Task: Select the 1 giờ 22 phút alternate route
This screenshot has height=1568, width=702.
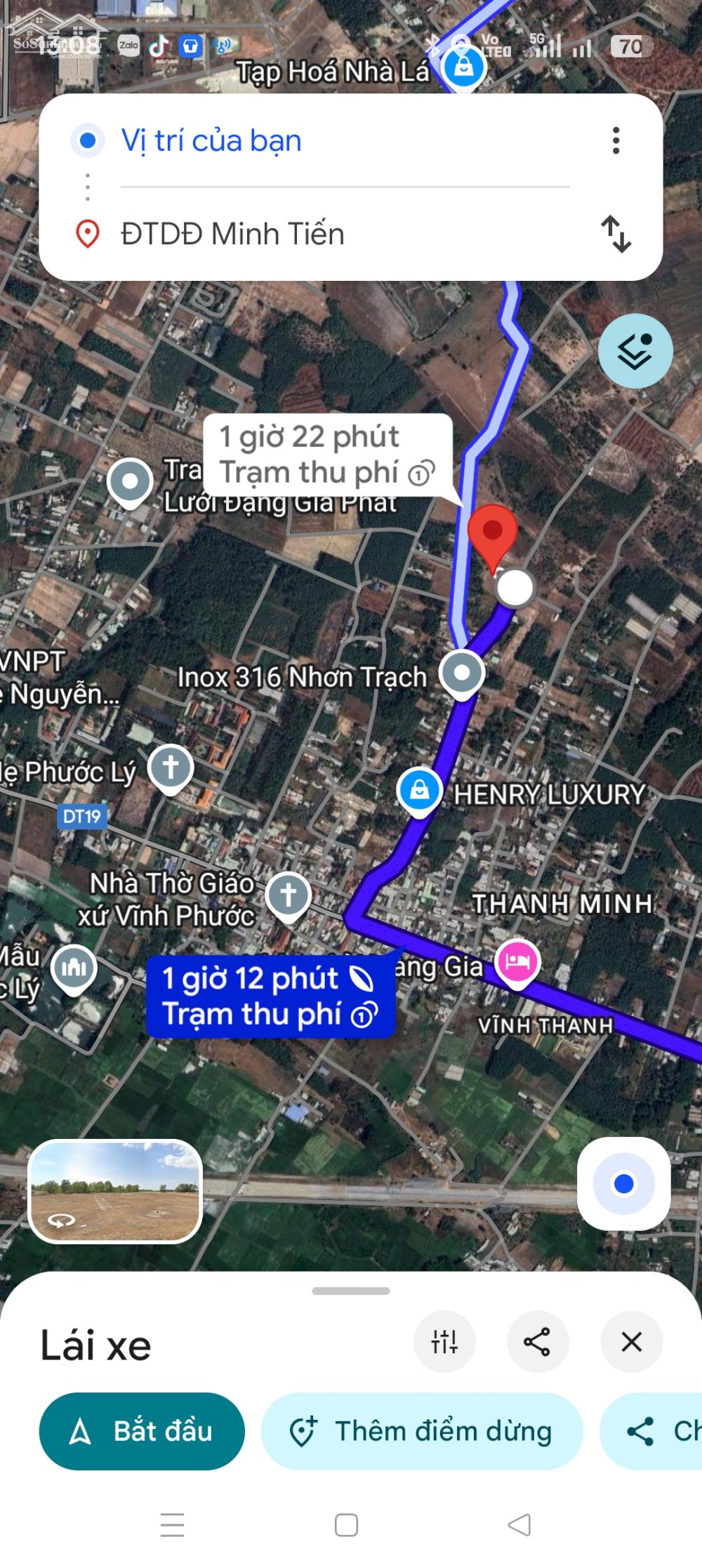Action: 327,455
